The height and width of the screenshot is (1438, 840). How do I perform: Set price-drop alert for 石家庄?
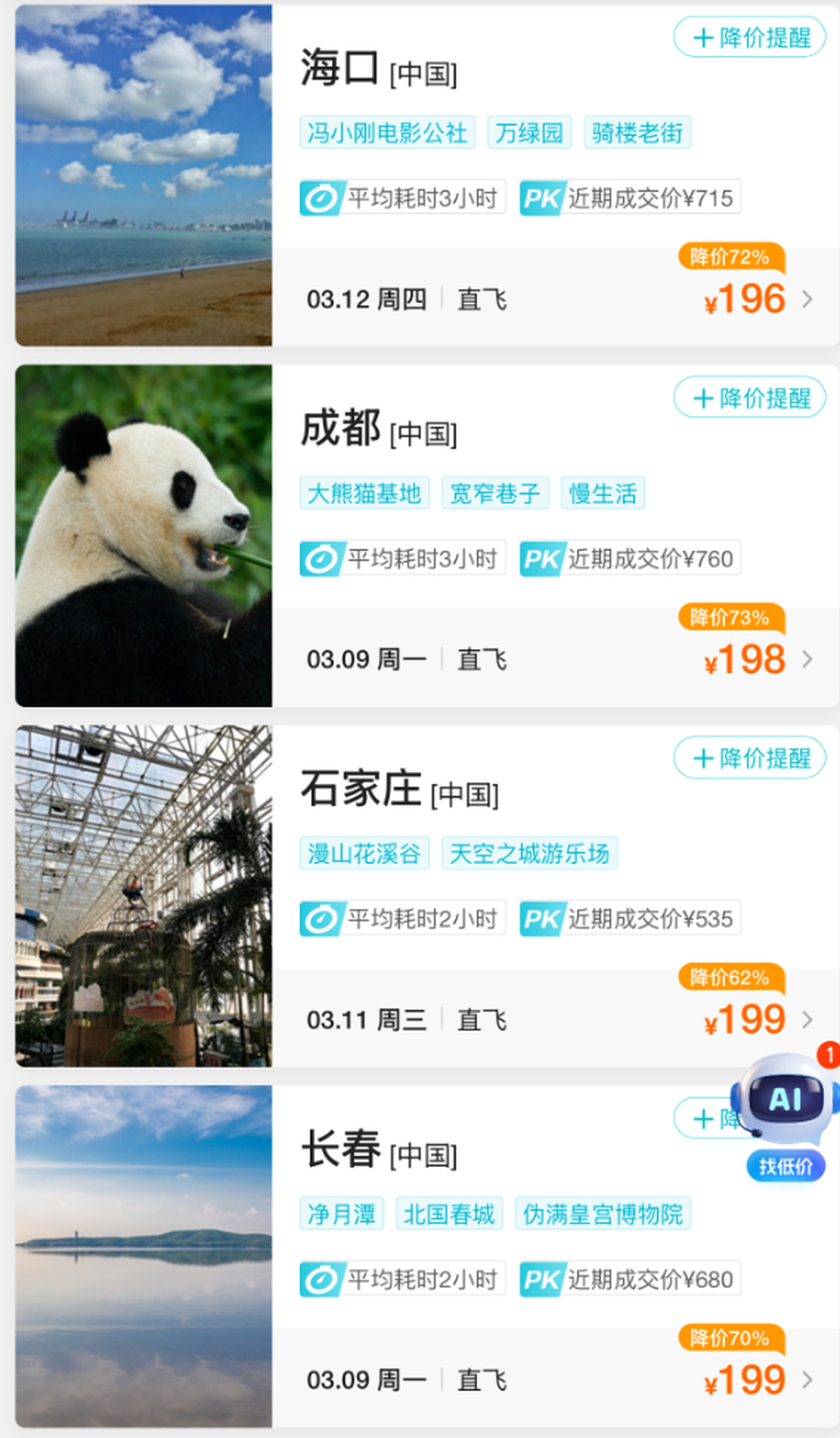pyautogui.click(x=750, y=758)
